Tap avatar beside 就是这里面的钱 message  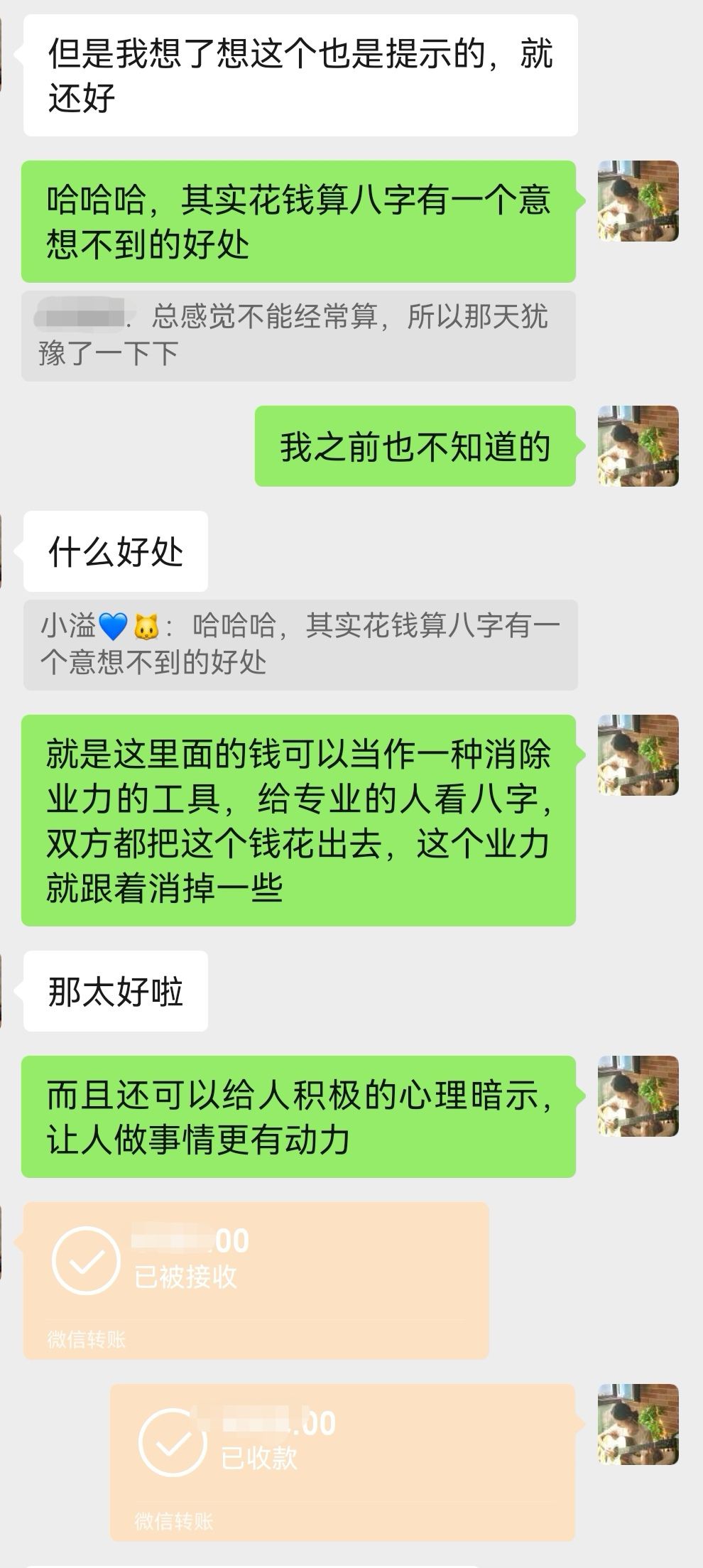[x=638, y=755]
